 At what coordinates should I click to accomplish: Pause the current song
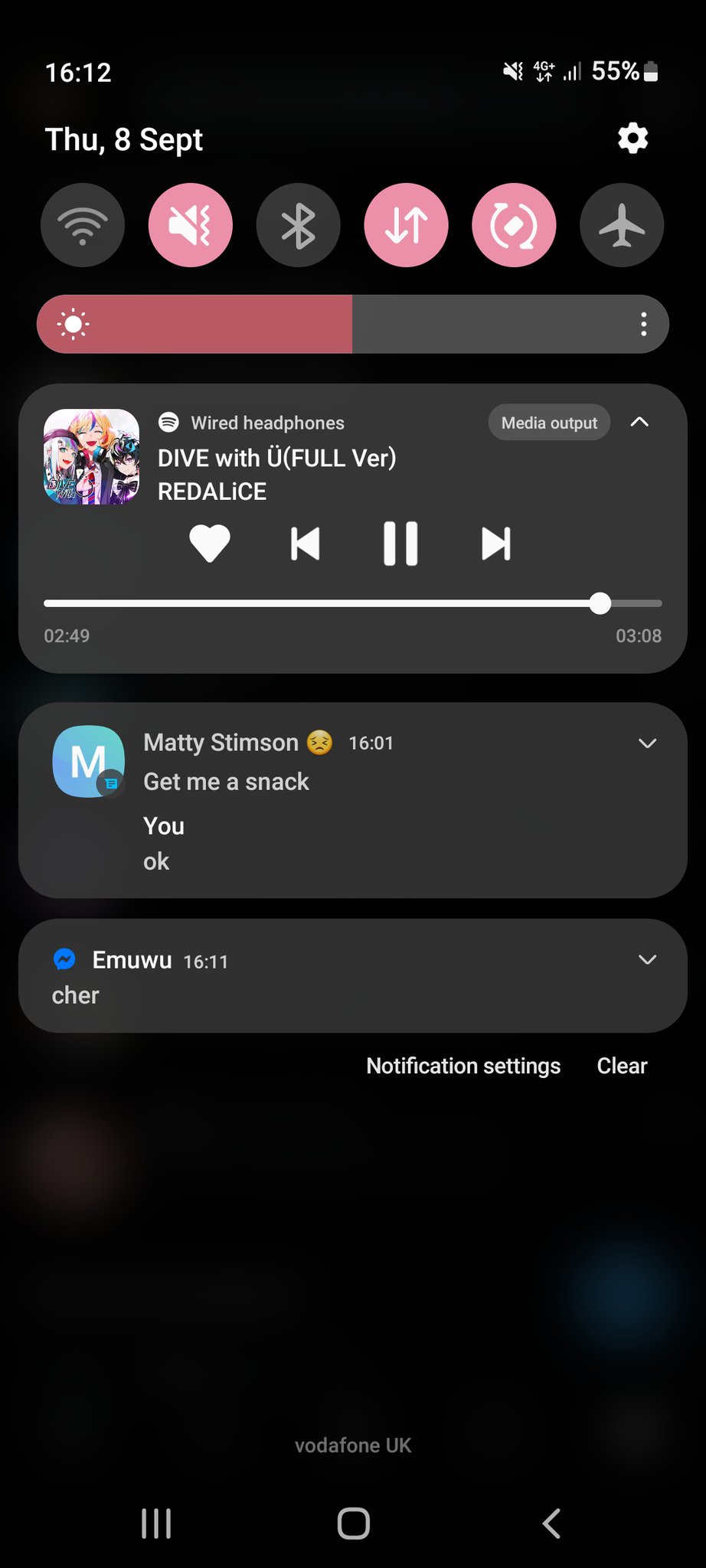400,544
